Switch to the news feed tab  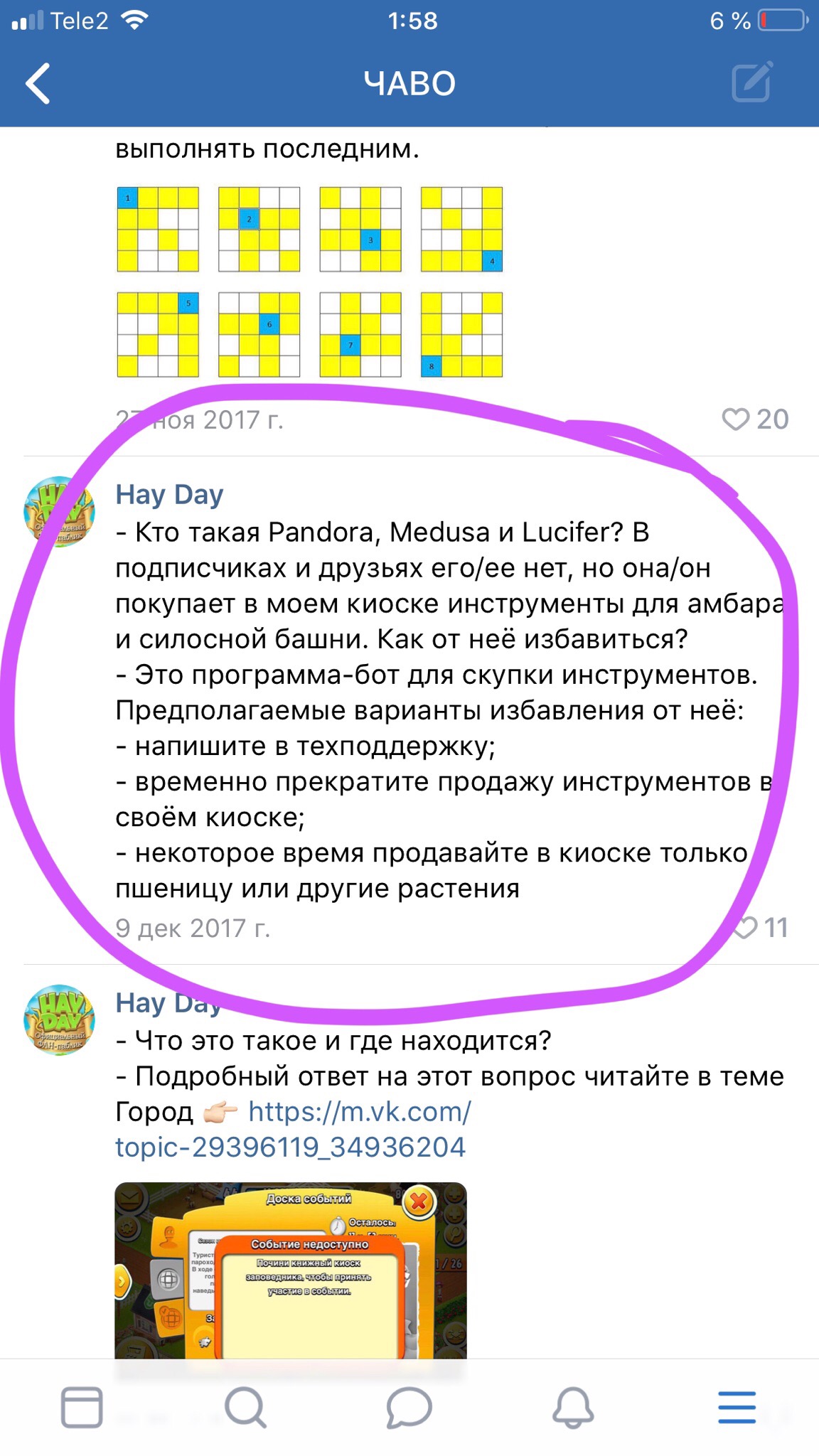pos(82,1406)
